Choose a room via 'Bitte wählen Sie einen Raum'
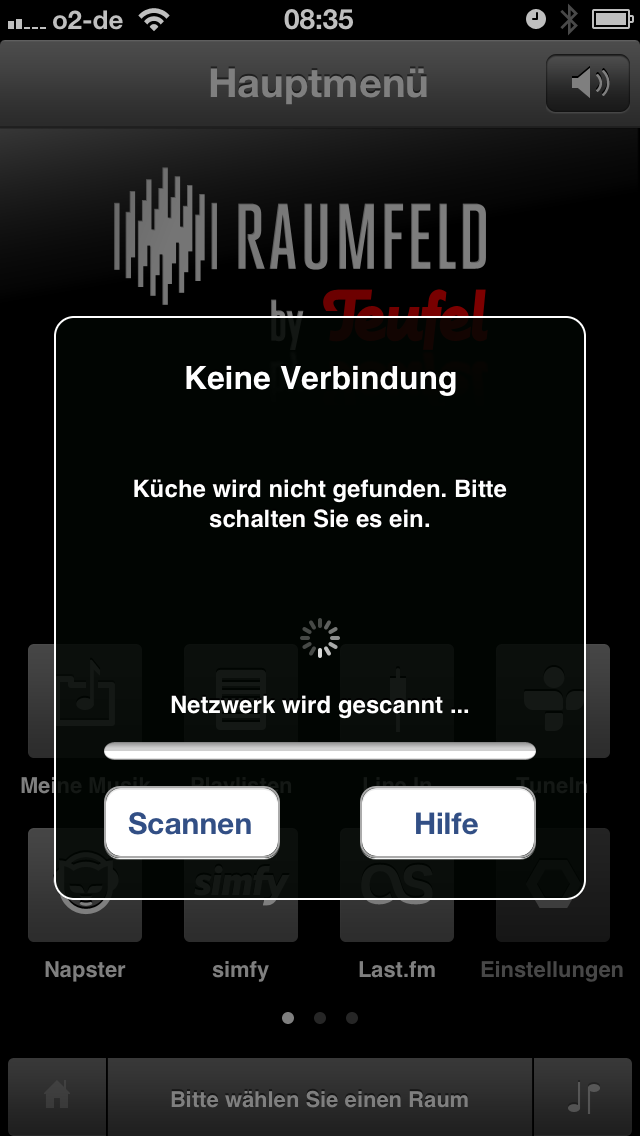Image resolution: width=640 pixels, height=1136 pixels. [320, 1099]
